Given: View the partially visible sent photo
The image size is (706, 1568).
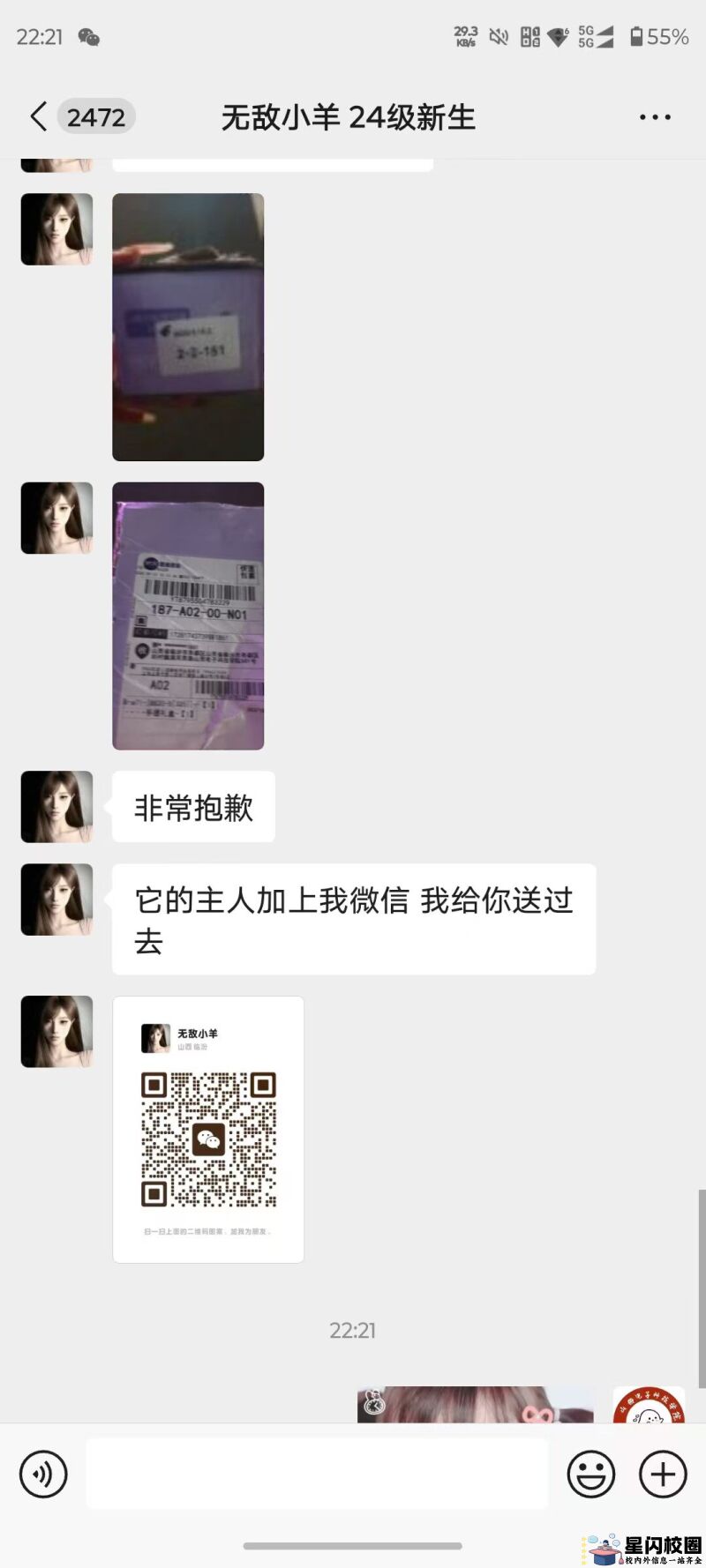Looking at the screenshot, I should (475, 1405).
